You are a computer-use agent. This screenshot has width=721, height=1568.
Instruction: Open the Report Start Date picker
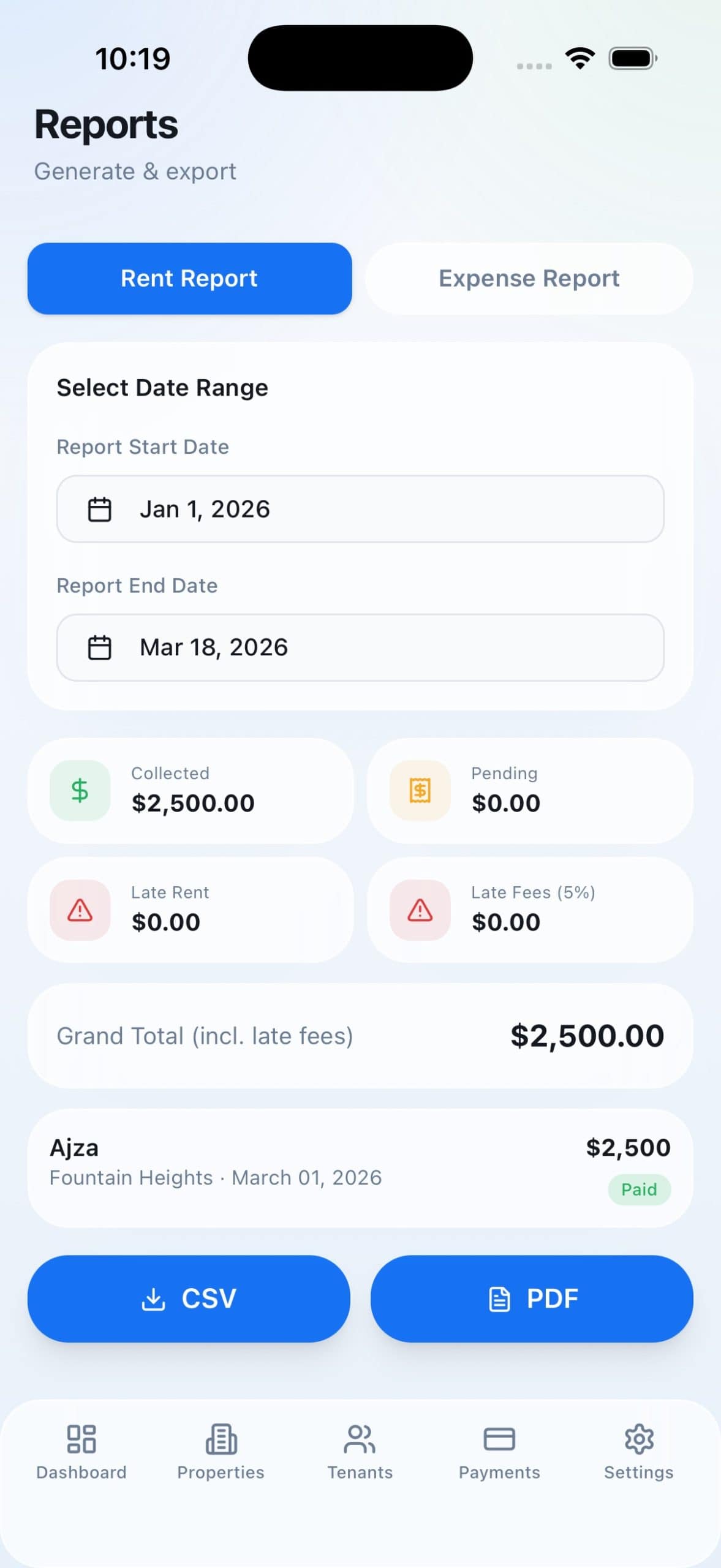(360, 508)
